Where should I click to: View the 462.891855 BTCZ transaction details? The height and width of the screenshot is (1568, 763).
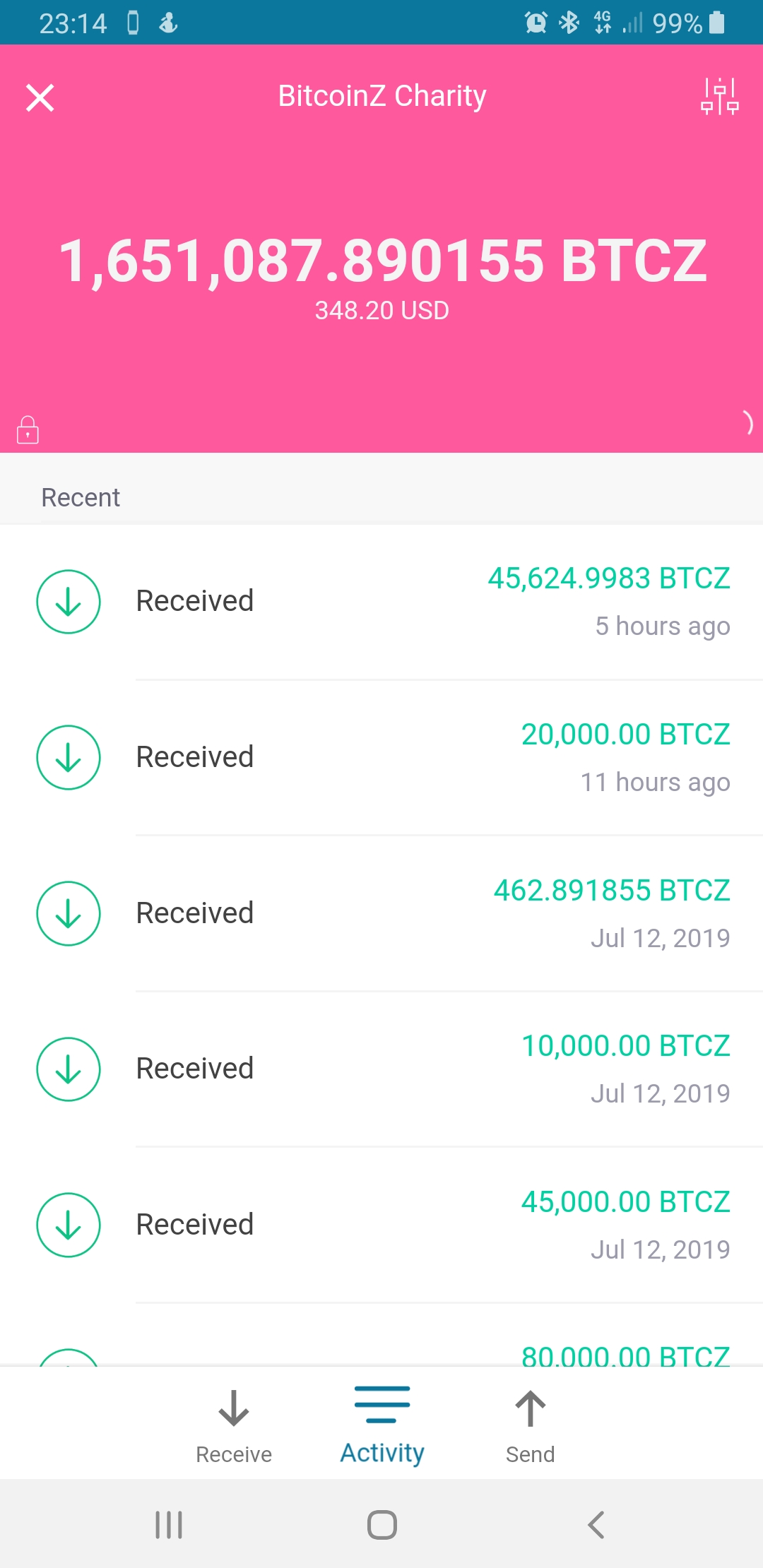coord(381,913)
